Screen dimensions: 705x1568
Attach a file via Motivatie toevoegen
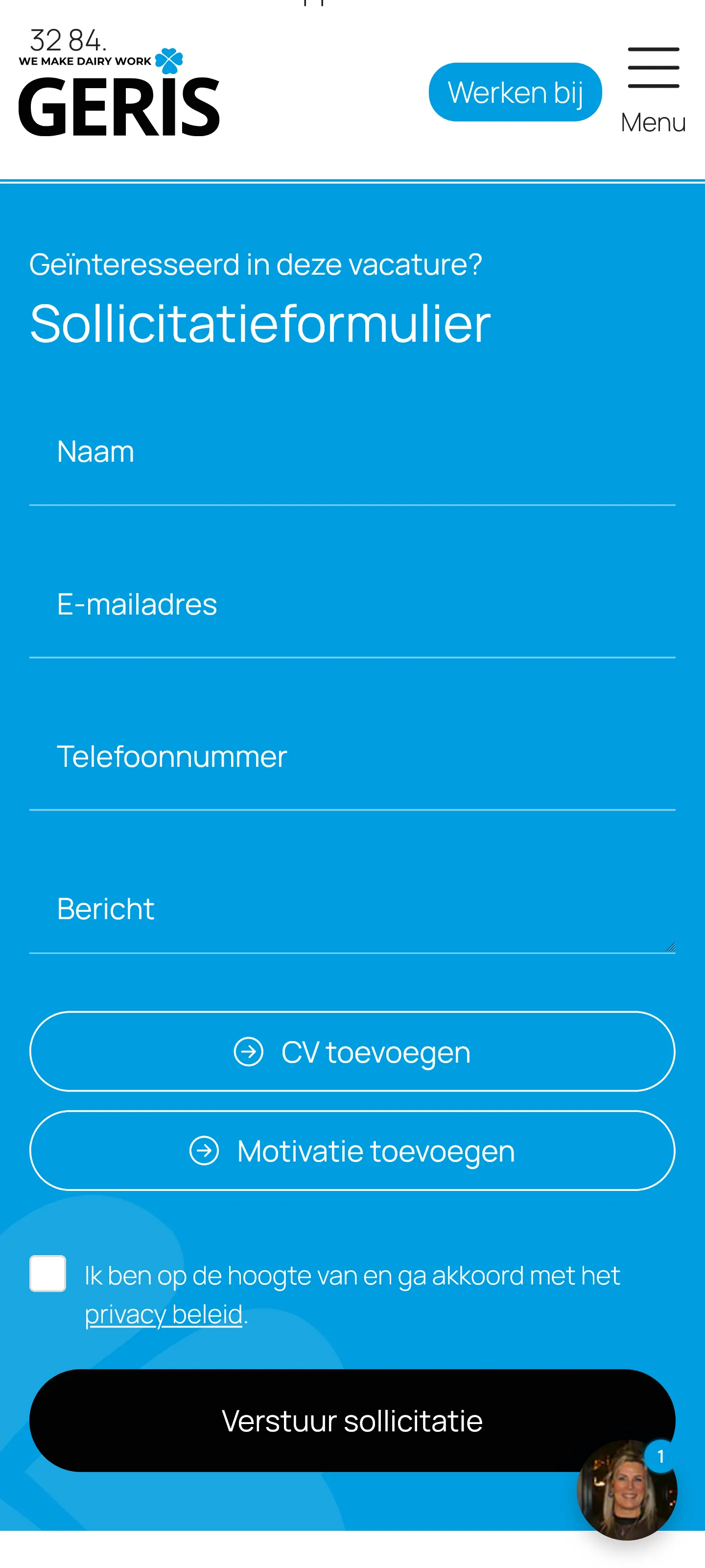click(x=352, y=1150)
